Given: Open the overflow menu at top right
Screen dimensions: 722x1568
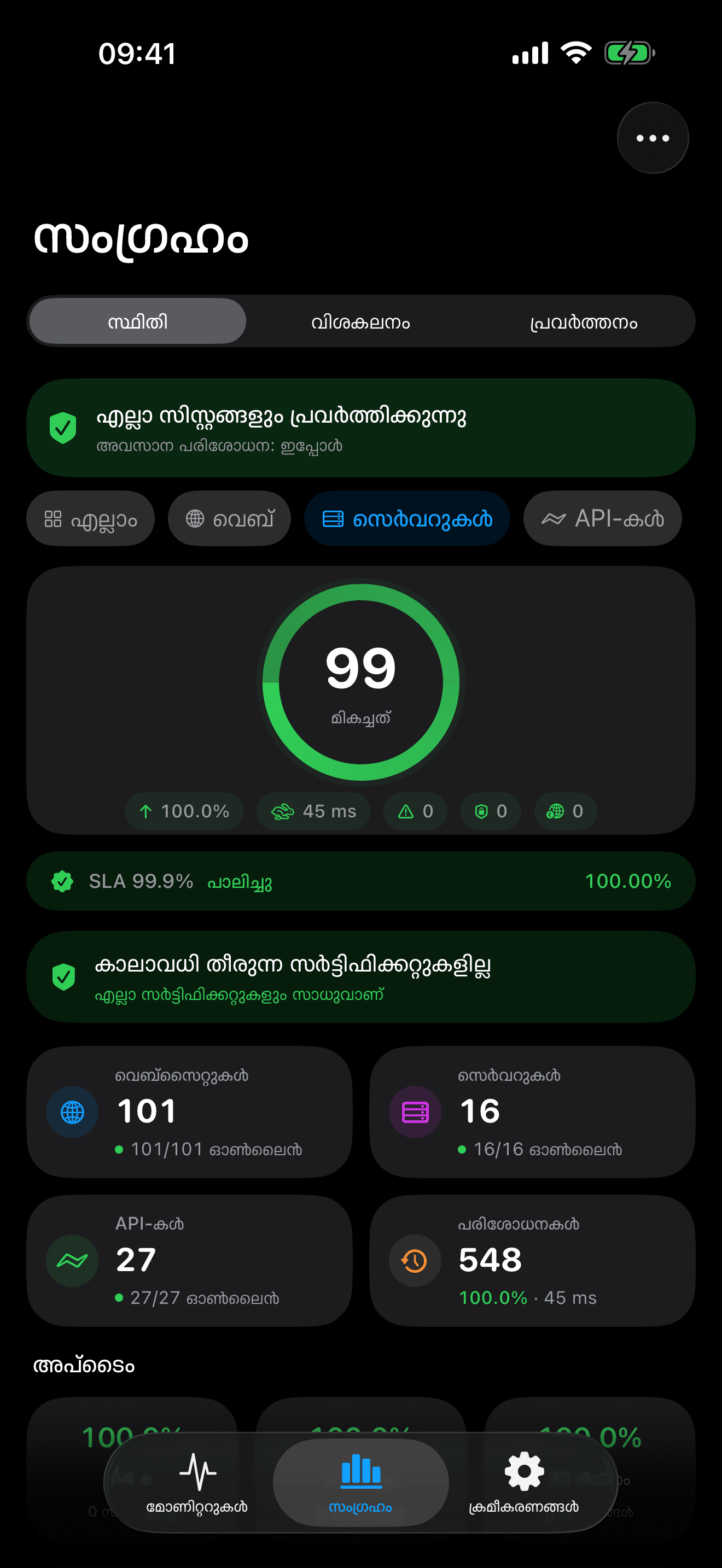Looking at the screenshot, I should (652, 138).
